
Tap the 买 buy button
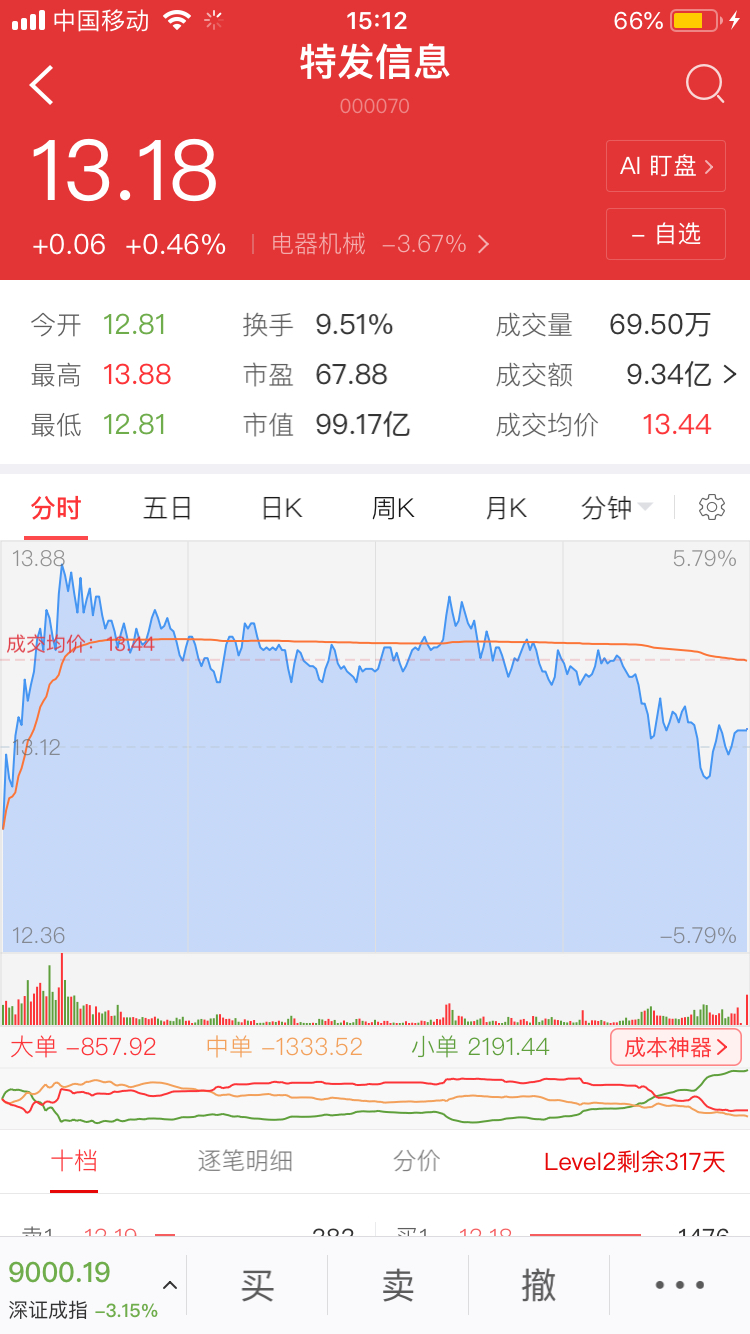coord(257,1285)
